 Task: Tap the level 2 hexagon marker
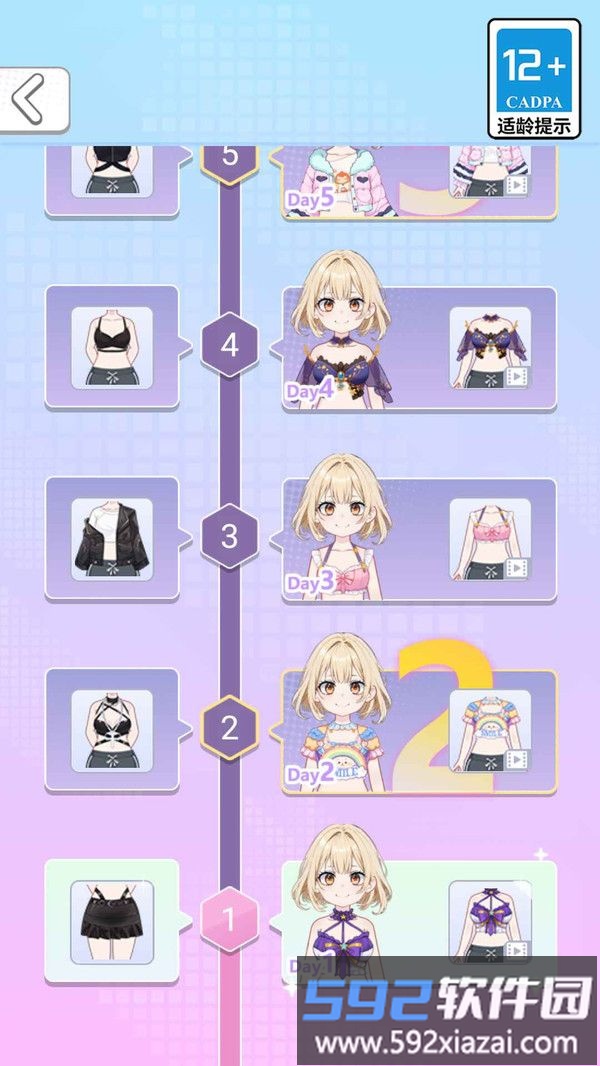pyautogui.click(x=229, y=728)
